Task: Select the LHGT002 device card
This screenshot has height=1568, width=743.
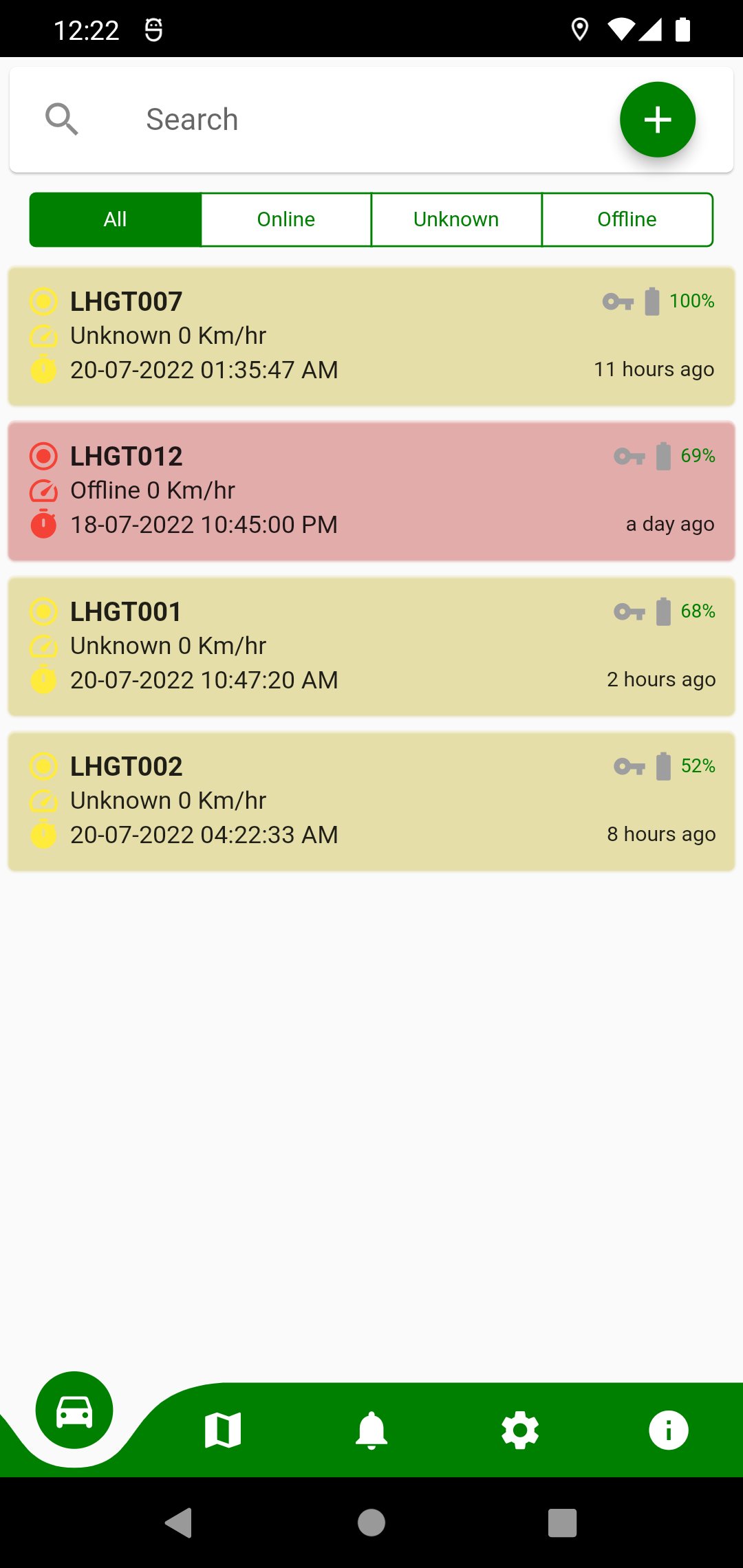Action: coord(371,801)
